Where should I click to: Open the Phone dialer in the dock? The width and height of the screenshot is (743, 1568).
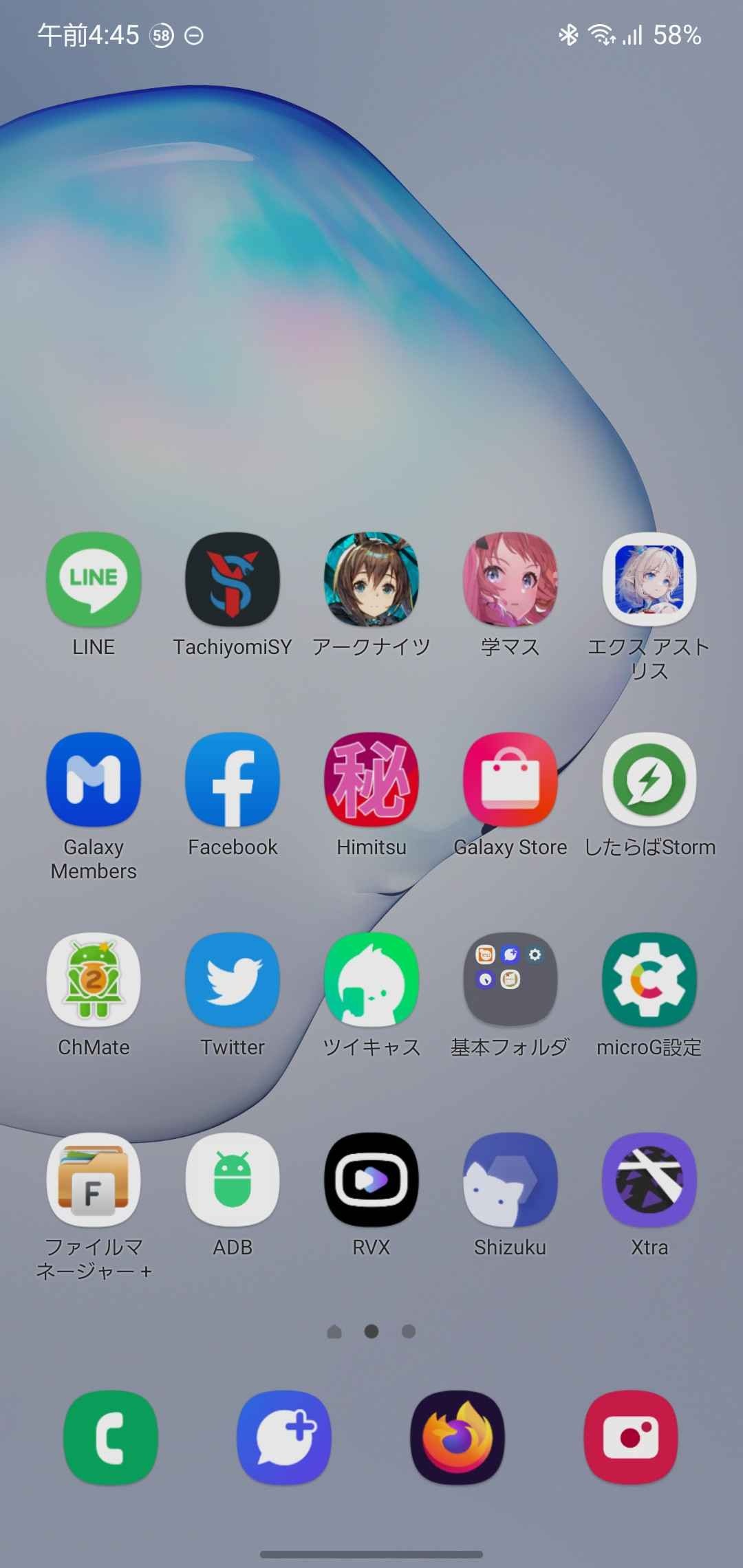[111, 1438]
